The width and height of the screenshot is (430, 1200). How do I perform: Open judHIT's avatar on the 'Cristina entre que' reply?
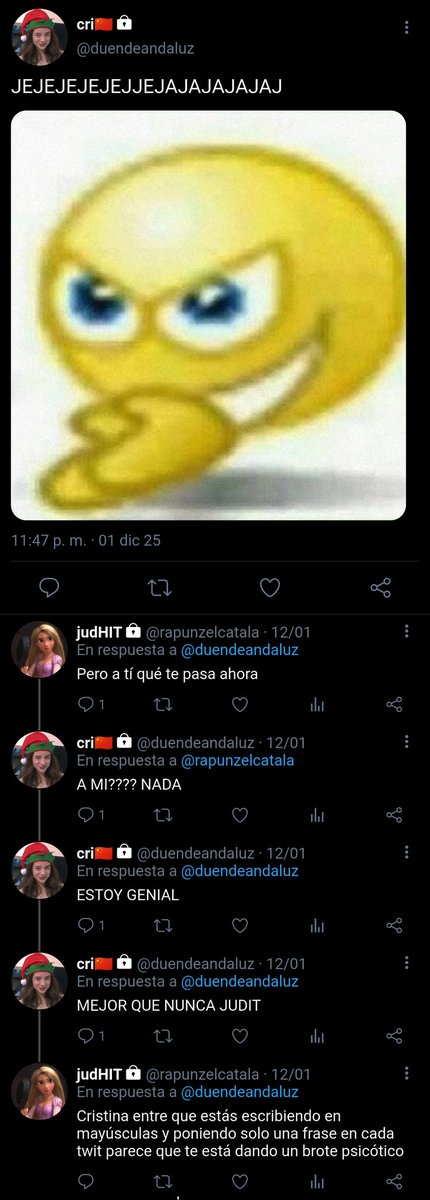[x=39, y=1092]
